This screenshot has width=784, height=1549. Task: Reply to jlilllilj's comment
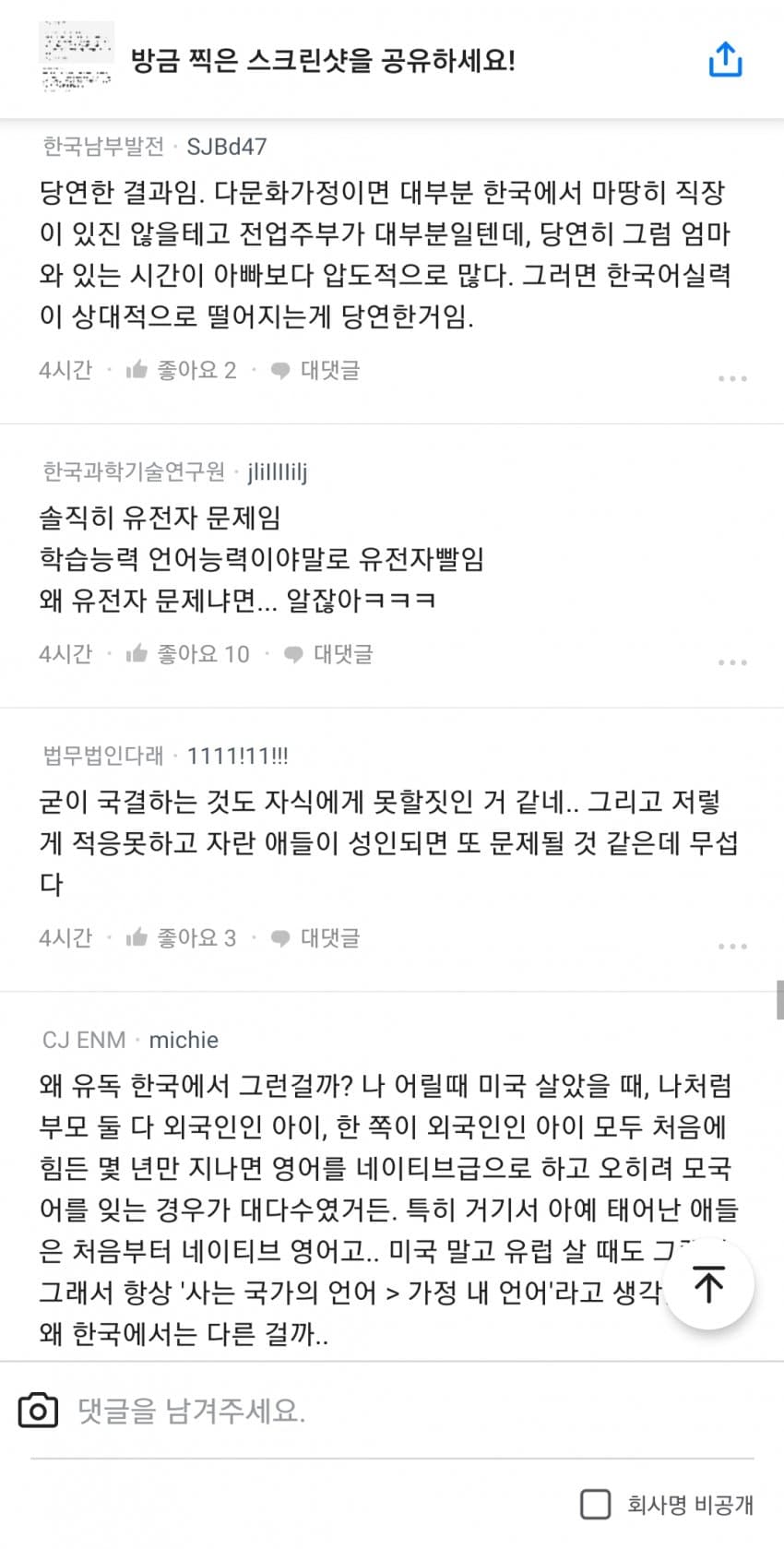328,655
